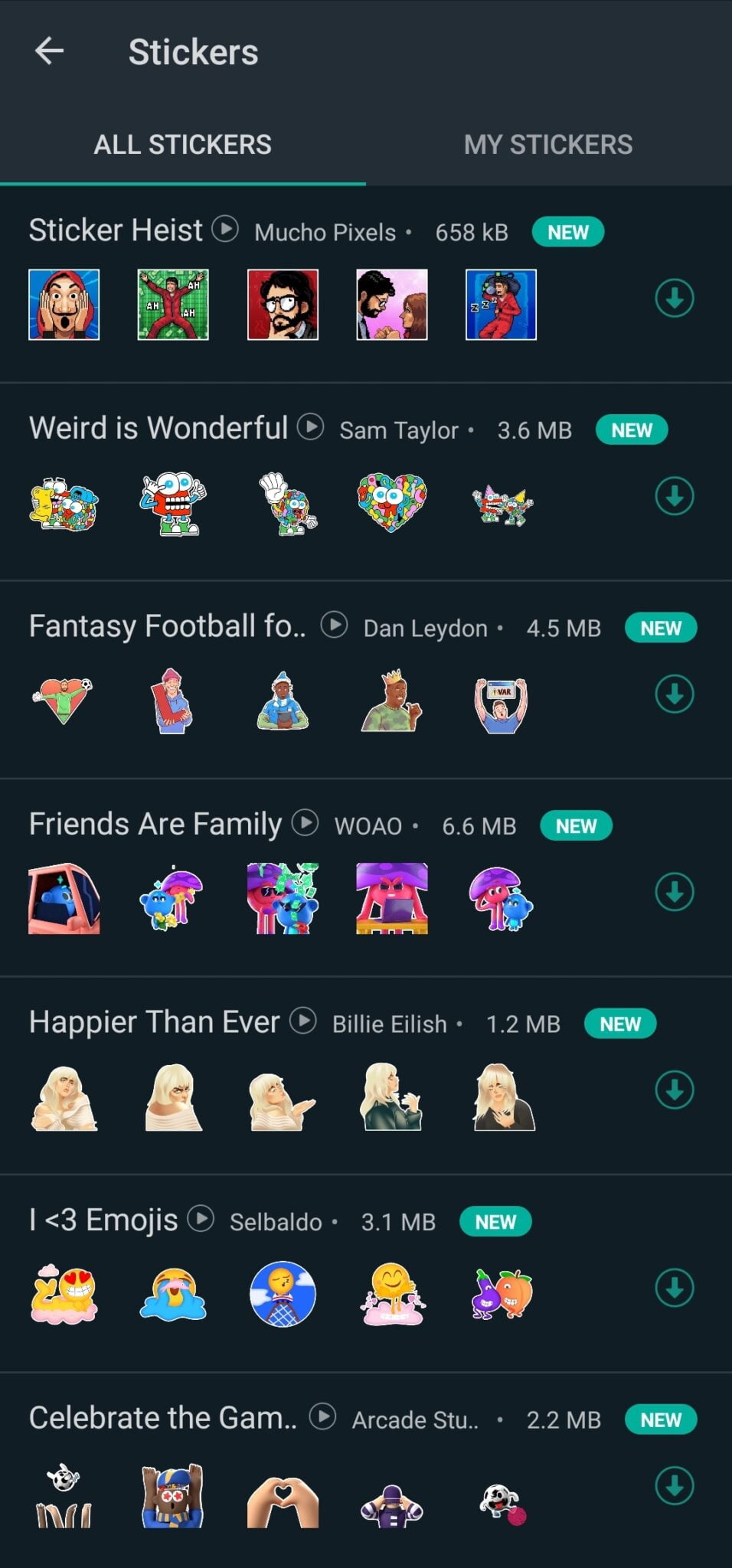
Task: Download the I <3 Emojis pack
Action: point(675,1288)
